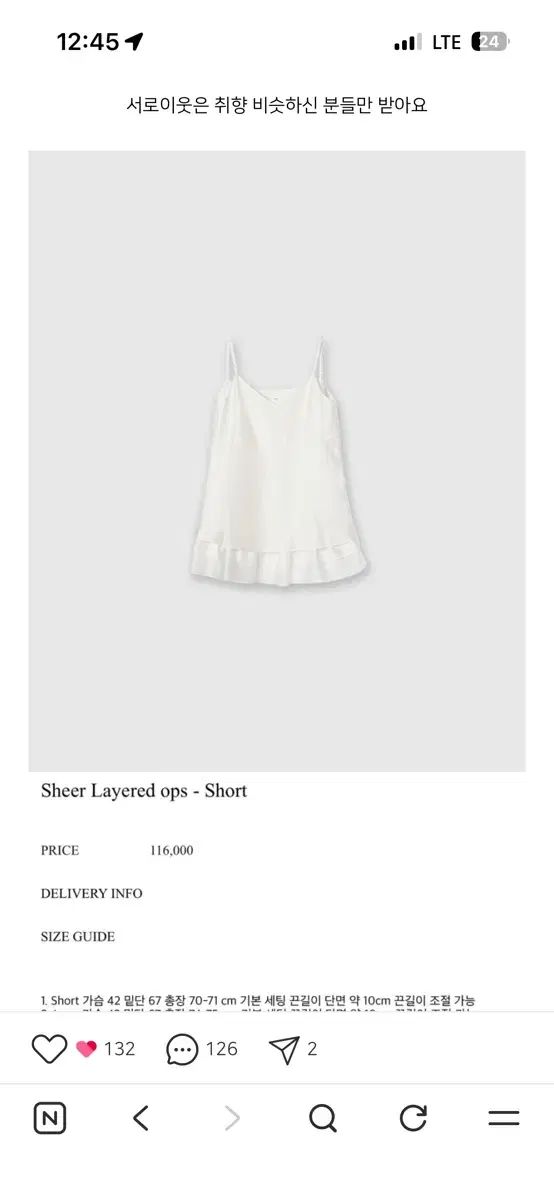This screenshot has height=1200, width=554.
Task: Go back to the previous page
Action: click(x=141, y=1118)
